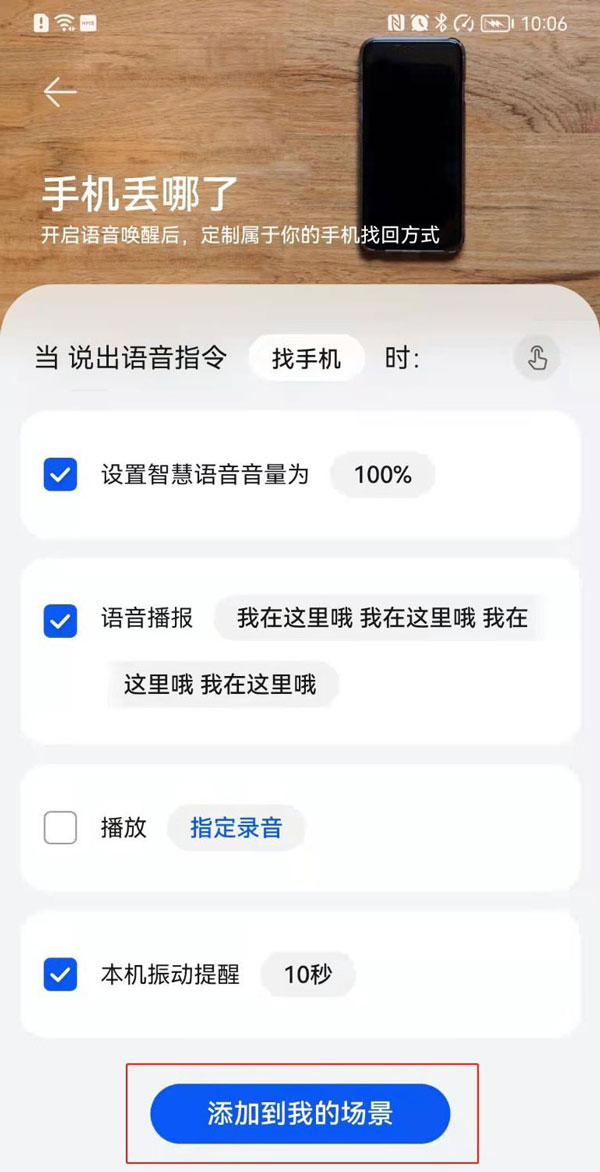Go back using the top arrow

60,92
